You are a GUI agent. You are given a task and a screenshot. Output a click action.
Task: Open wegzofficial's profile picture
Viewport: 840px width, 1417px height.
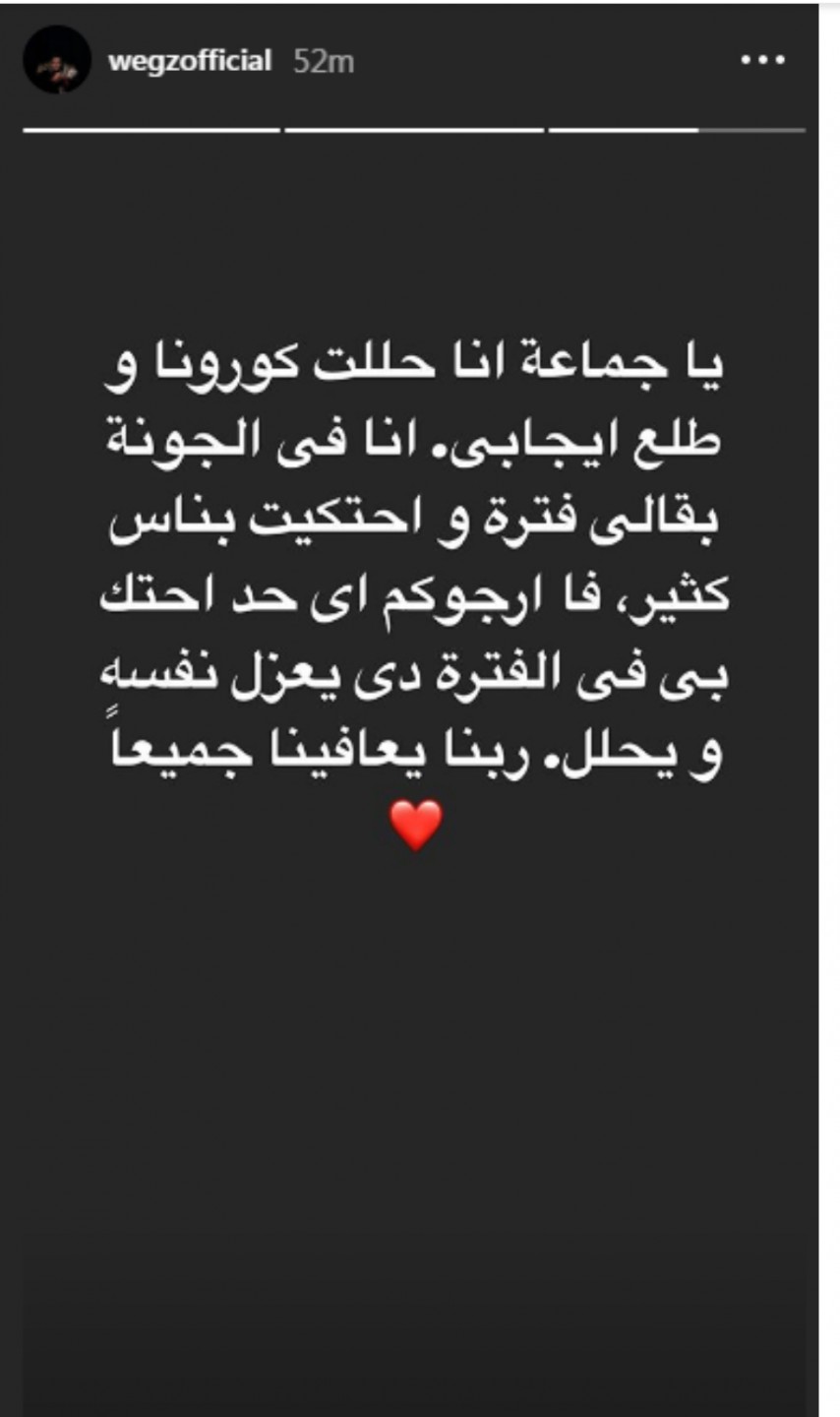[x=57, y=61]
